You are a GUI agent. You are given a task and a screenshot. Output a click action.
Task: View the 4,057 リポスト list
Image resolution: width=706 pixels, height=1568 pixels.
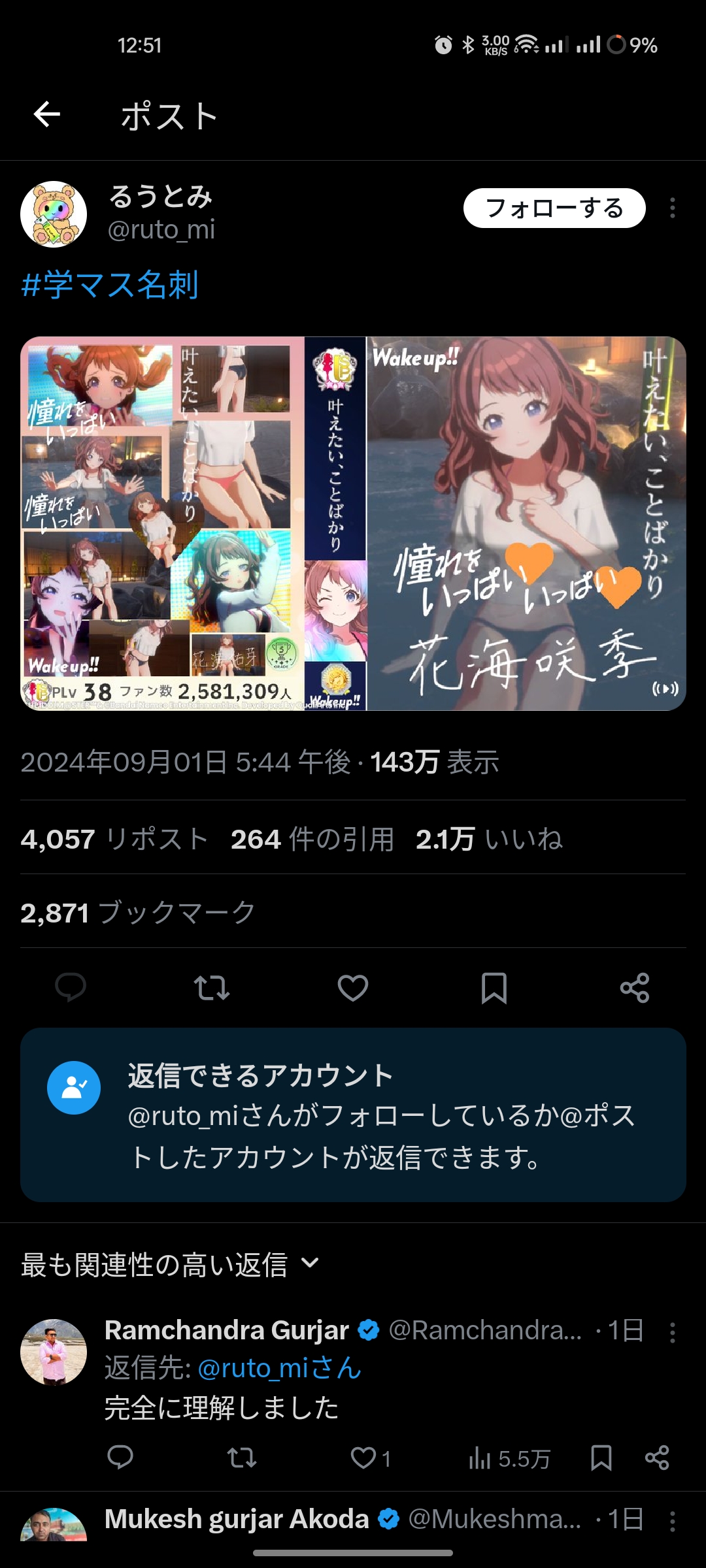pos(114,839)
